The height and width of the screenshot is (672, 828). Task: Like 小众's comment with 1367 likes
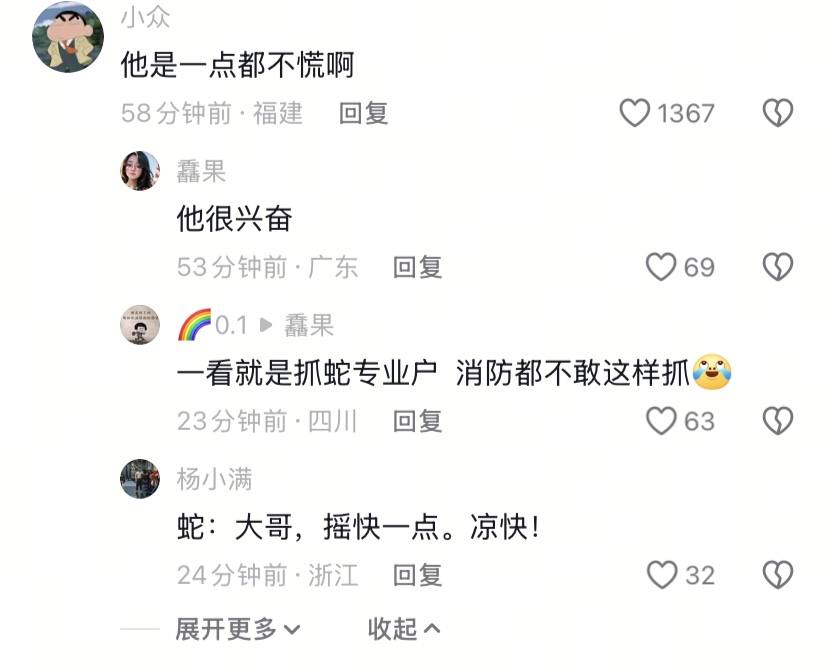click(635, 113)
